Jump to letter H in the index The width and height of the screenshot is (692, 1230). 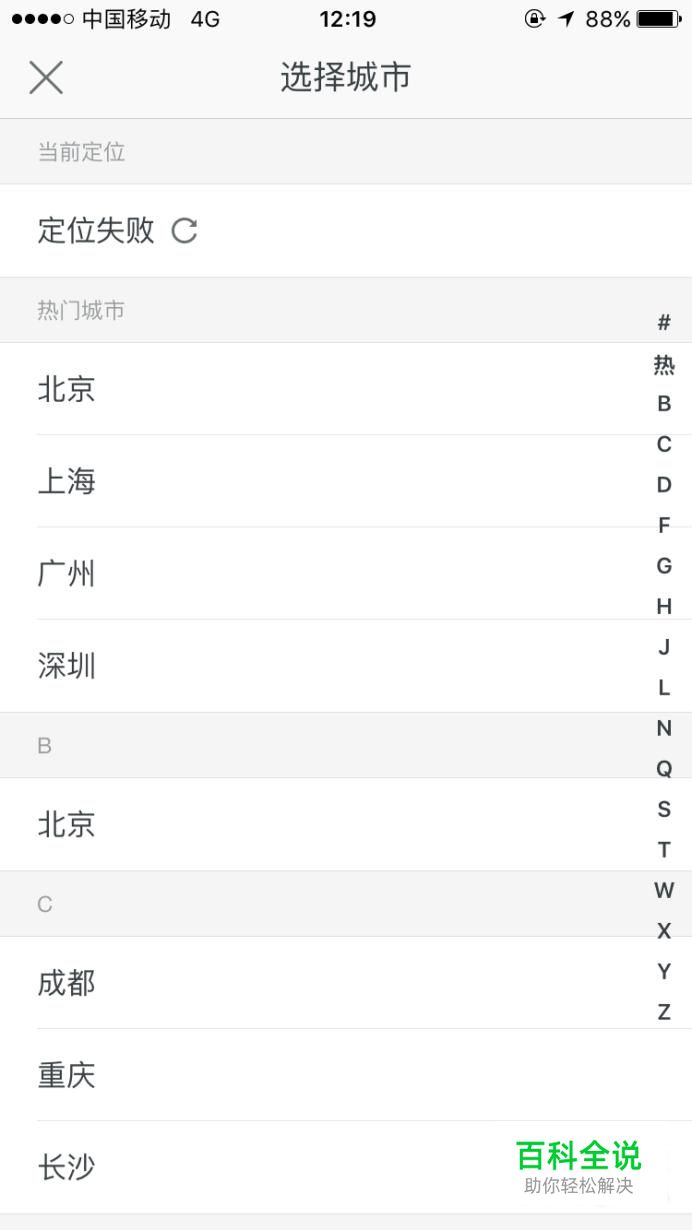[x=664, y=606]
